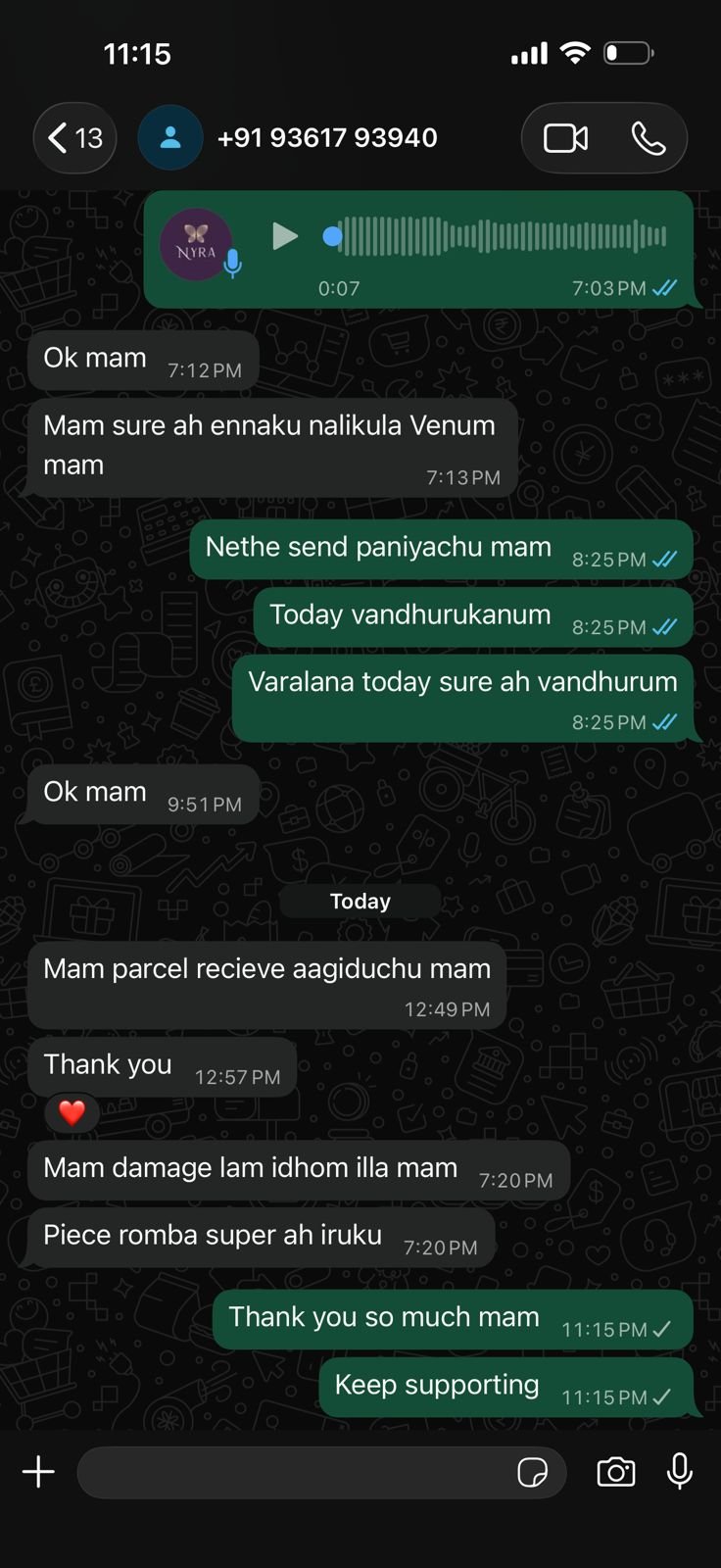View the heart reaction on Thank you
This screenshot has height=1568, width=721.
coord(72,1113)
